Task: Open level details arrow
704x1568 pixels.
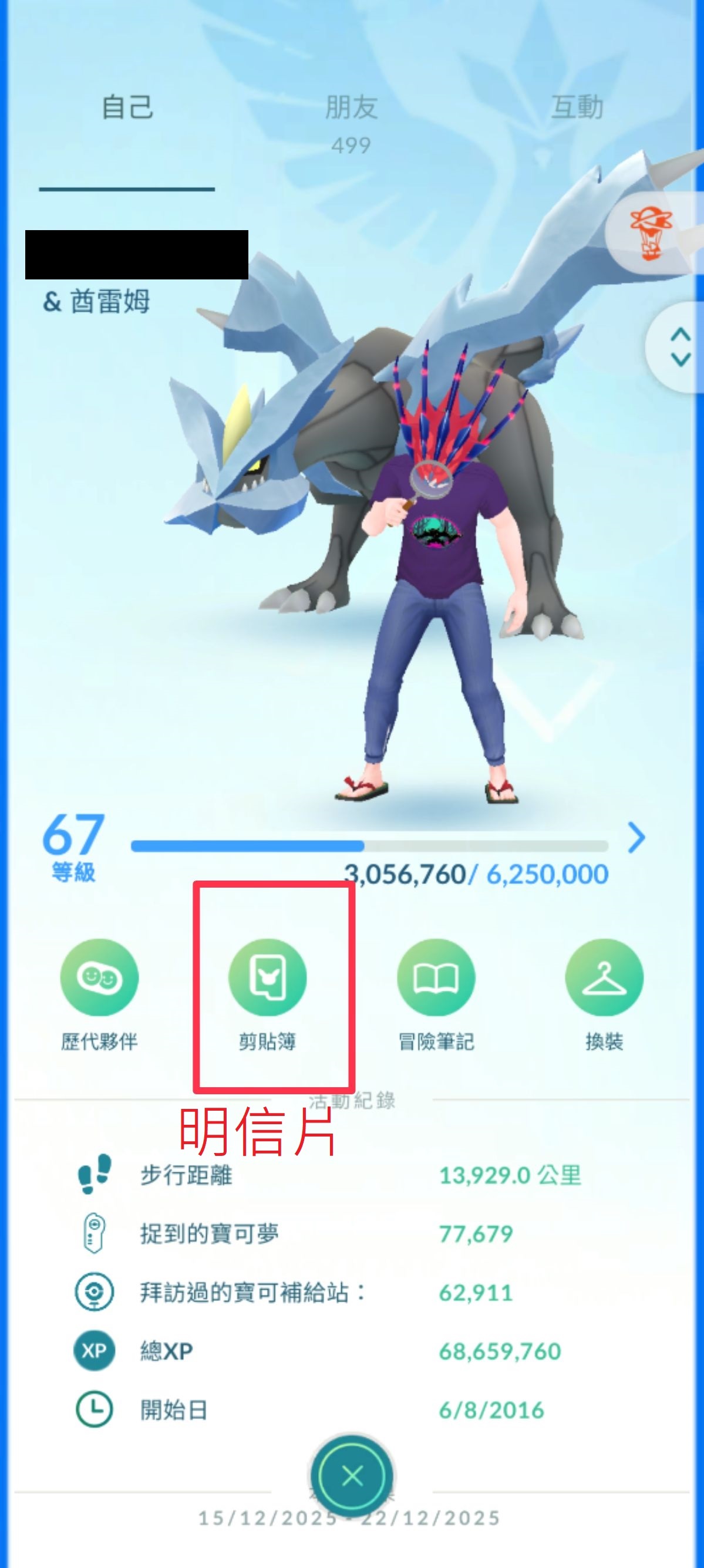Action: pos(636,838)
